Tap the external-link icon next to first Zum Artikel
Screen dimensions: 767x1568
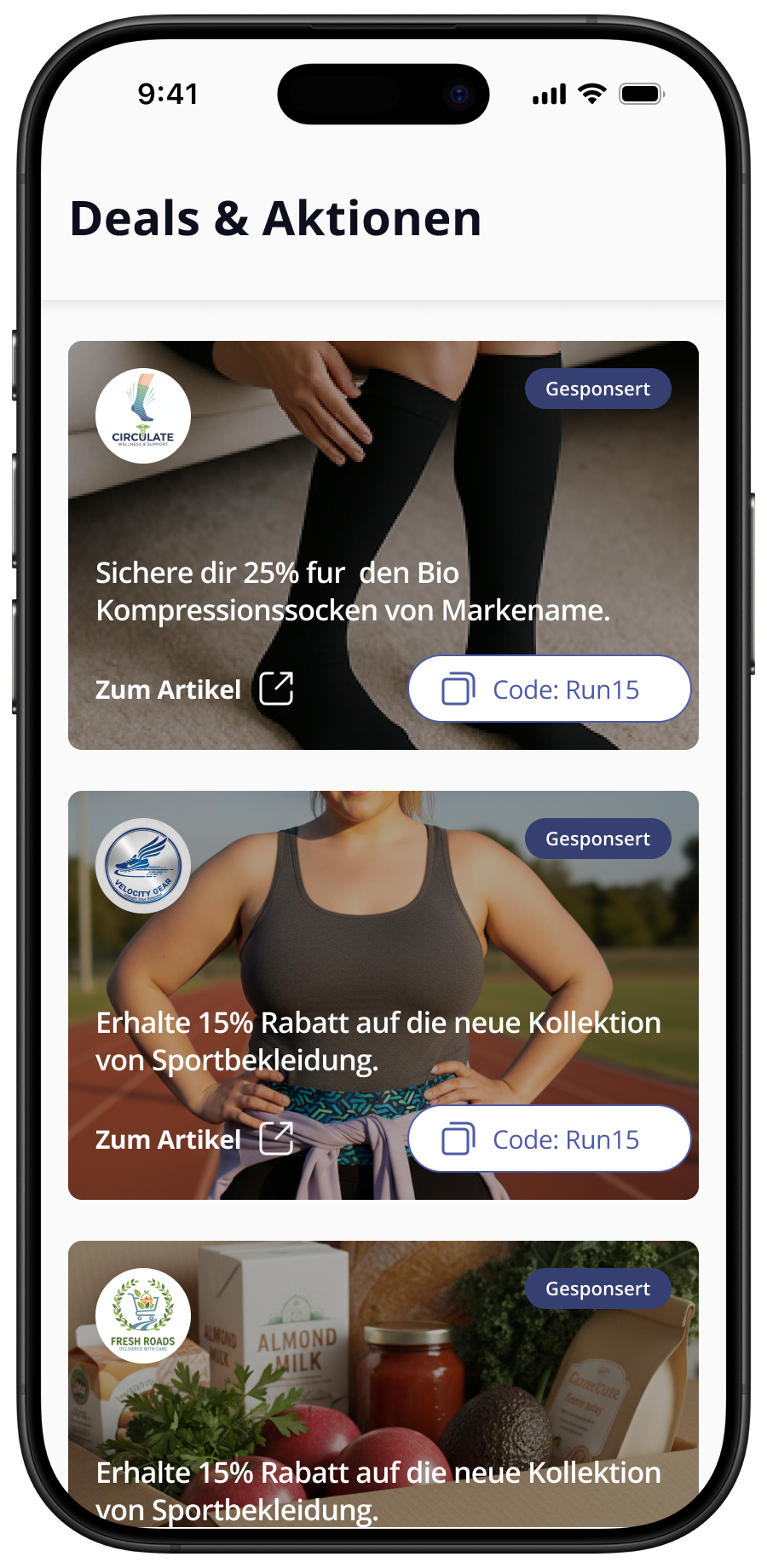(x=277, y=689)
